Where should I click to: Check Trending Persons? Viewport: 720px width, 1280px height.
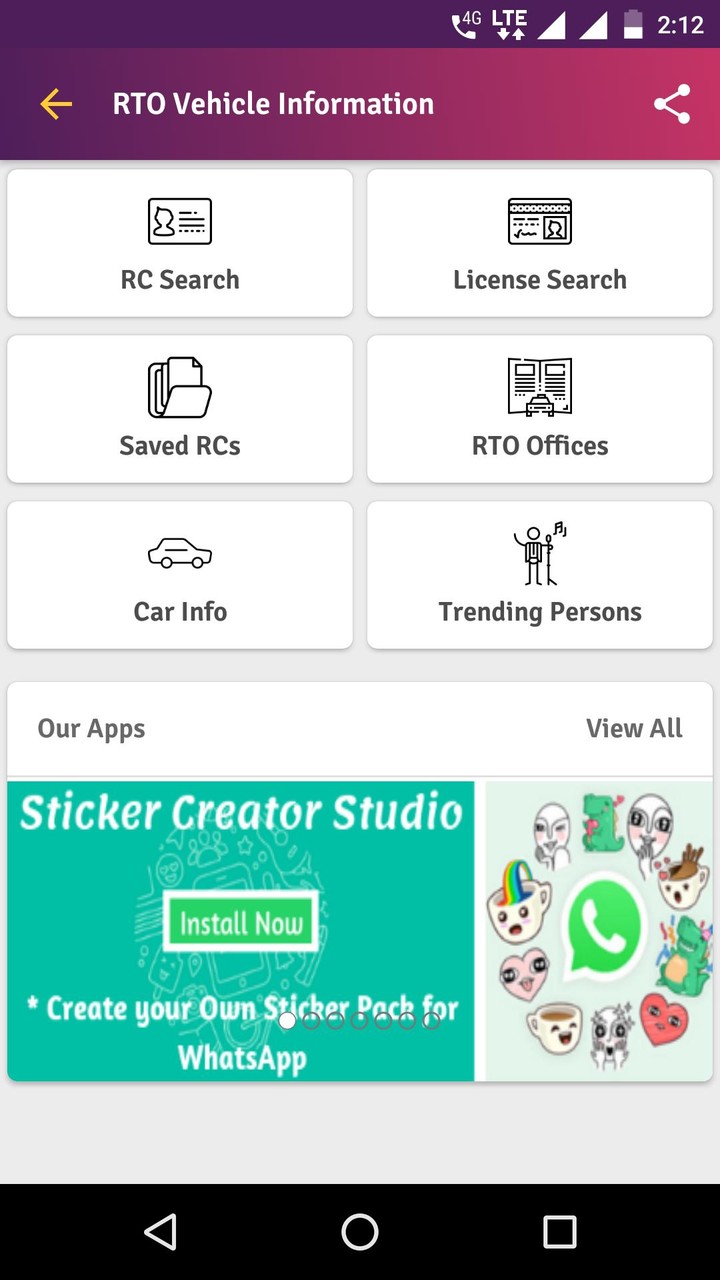point(540,575)
